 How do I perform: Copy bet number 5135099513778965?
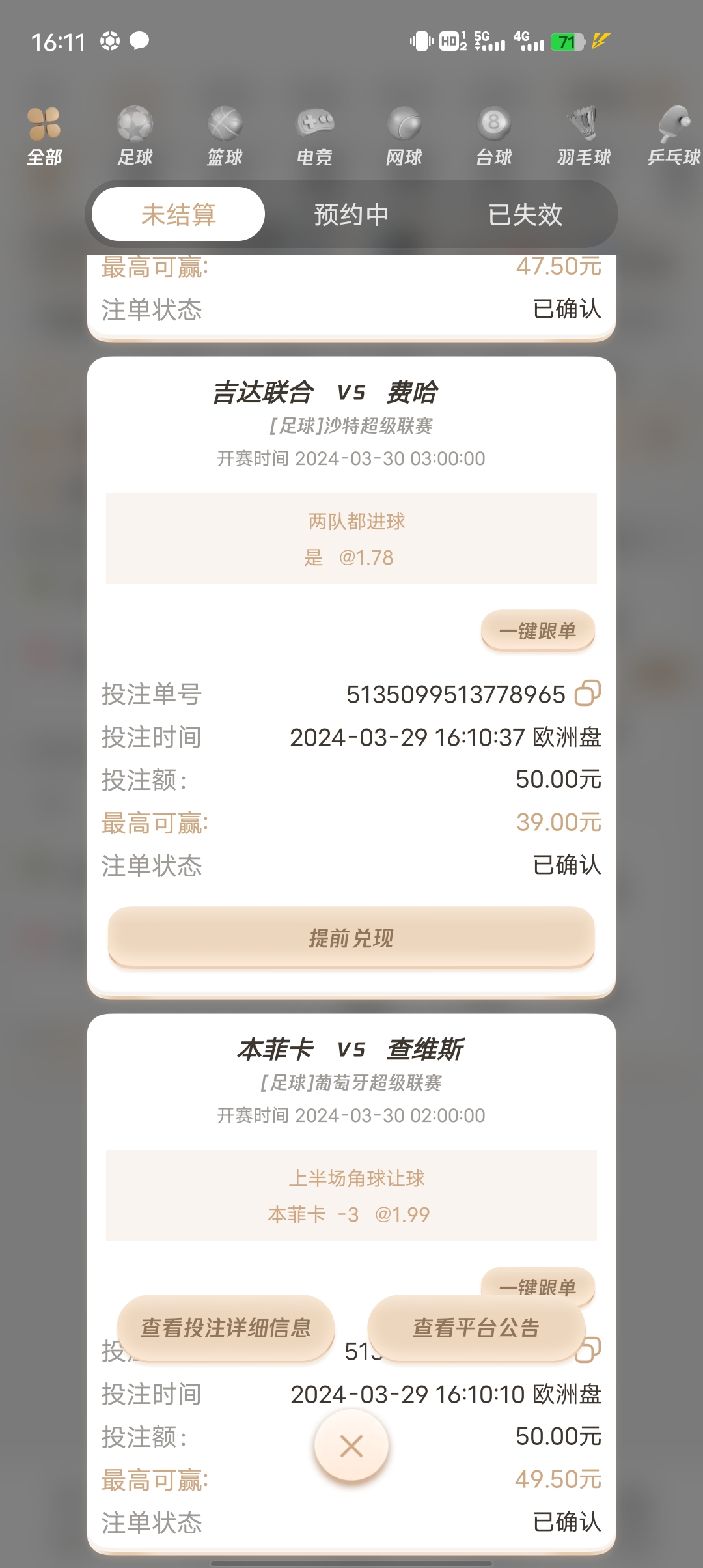point(587,693)
